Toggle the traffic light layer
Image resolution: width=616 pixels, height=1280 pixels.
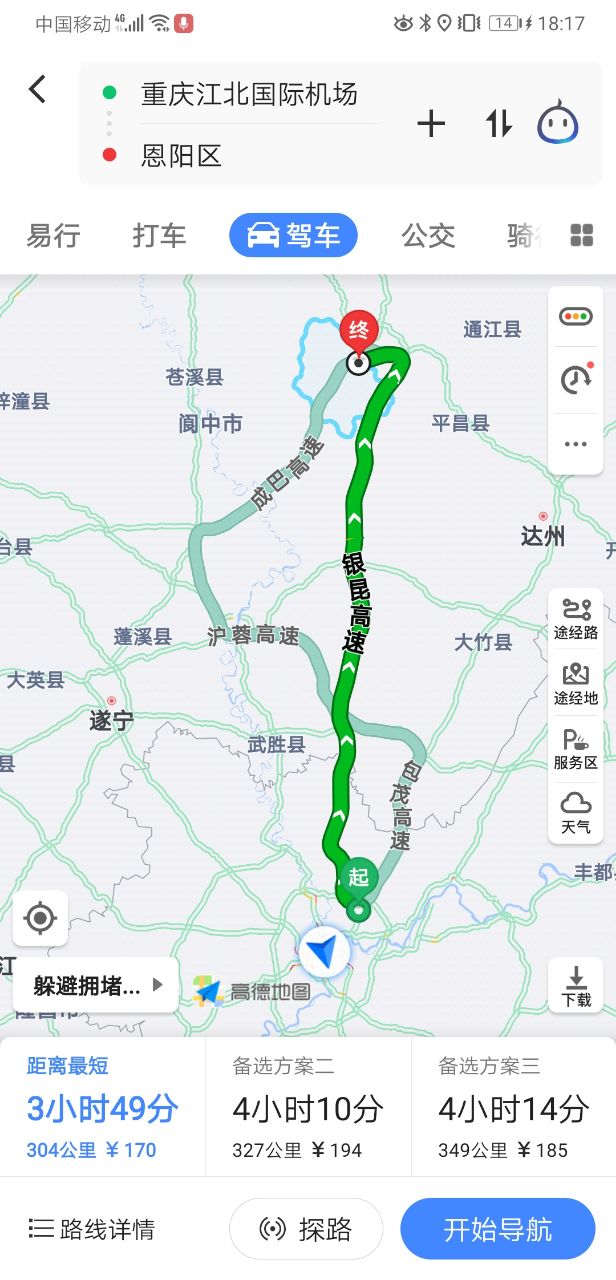pyautogui.click(x=576, y=317)
